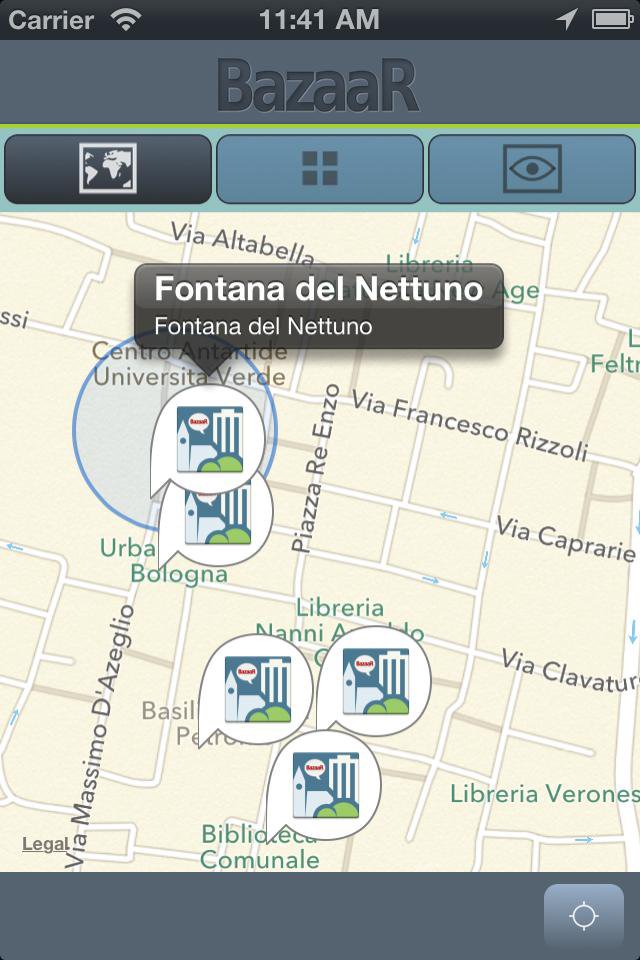Select the map pin beside Basilica label
The image size is (640, 960).
coord(257,689)
